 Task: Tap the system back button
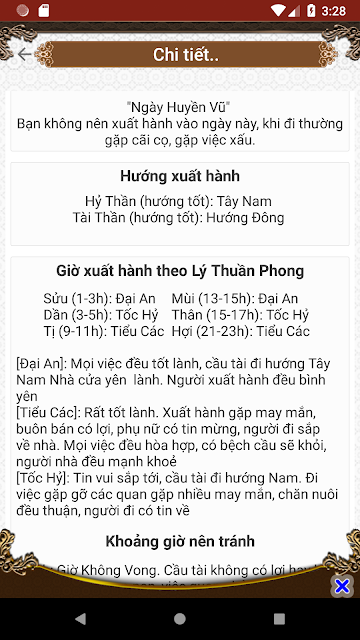pos(80,619)
